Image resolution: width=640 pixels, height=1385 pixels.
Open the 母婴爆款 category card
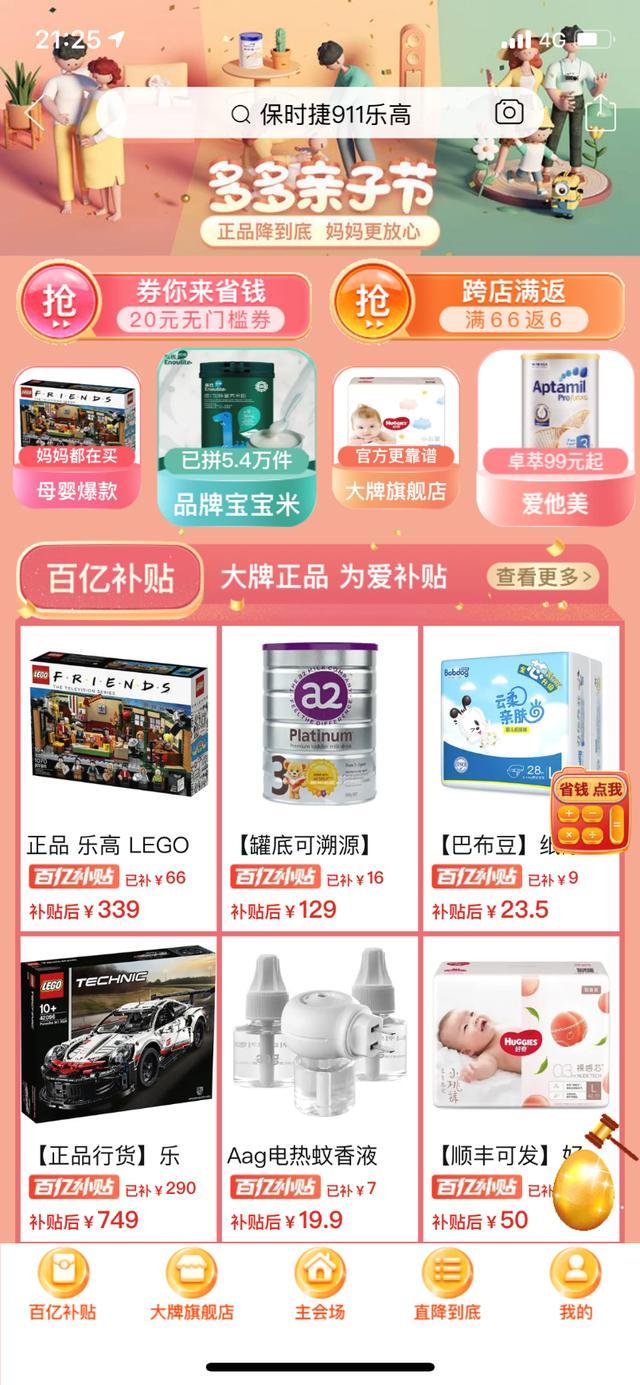(78, 438)
